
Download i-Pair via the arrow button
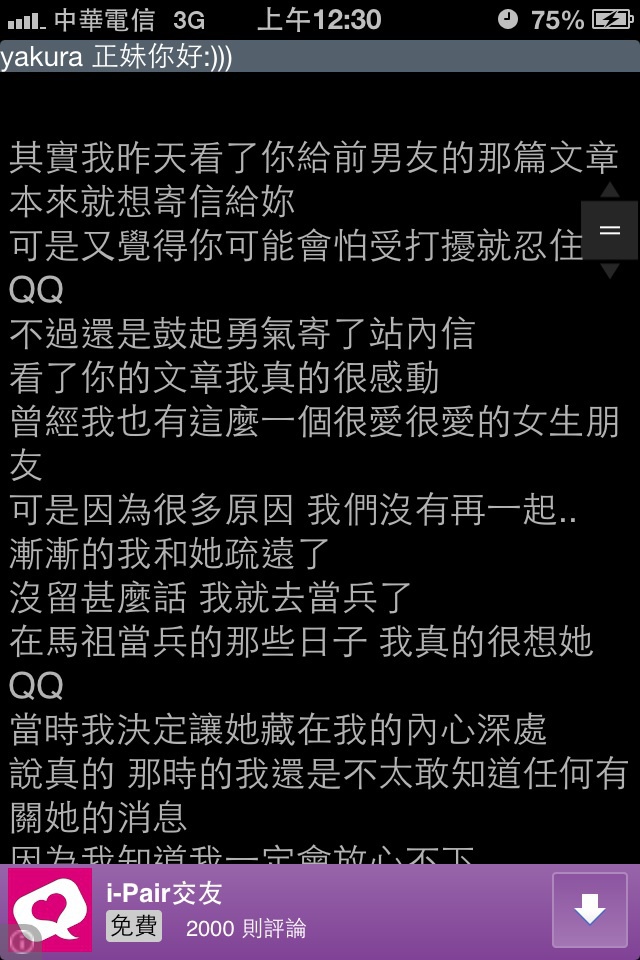pos(590,911)
